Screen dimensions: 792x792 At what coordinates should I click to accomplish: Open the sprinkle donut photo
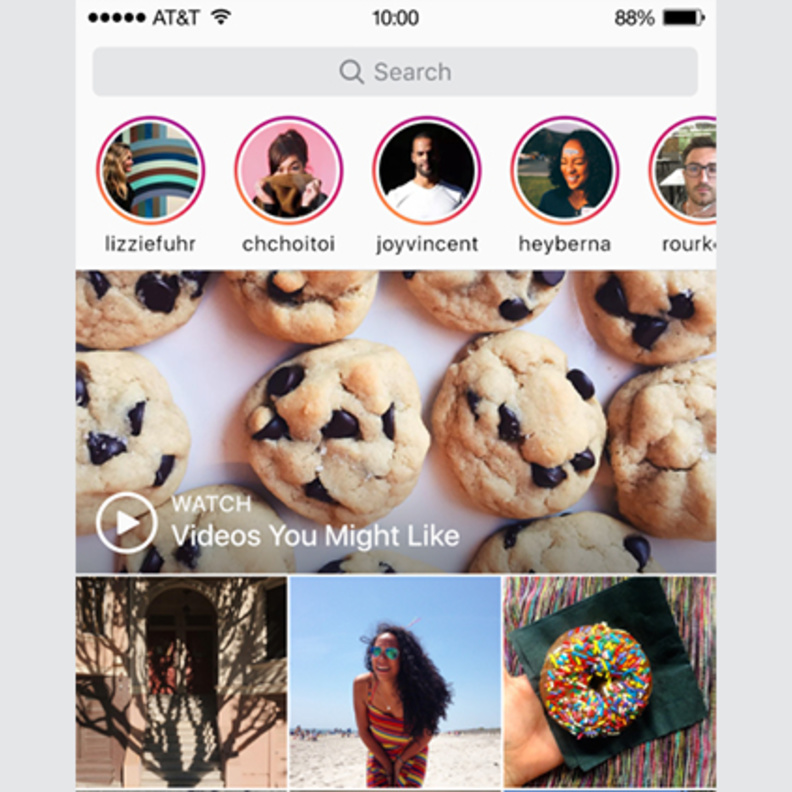(x=610, y=681)
